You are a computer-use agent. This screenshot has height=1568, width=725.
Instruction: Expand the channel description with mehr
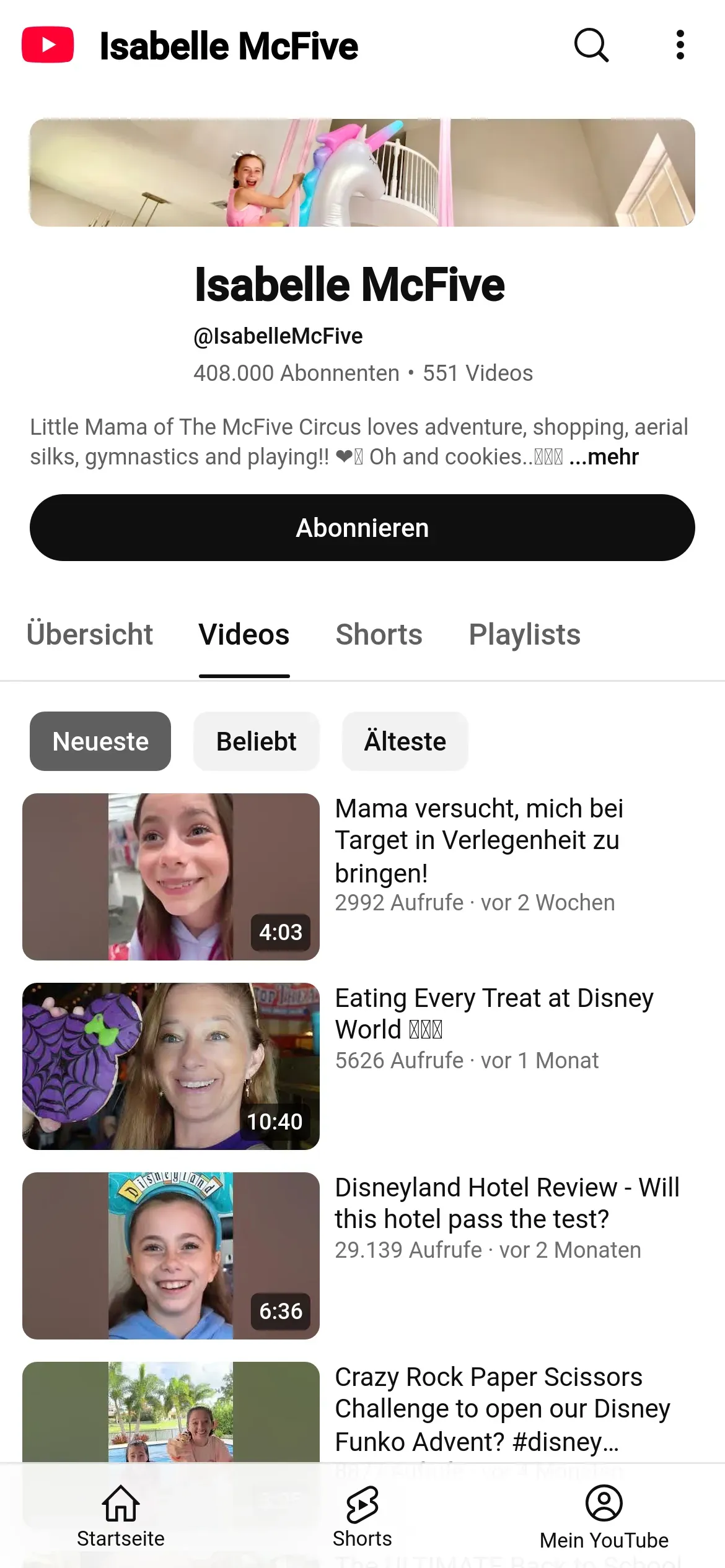(604, 457)
